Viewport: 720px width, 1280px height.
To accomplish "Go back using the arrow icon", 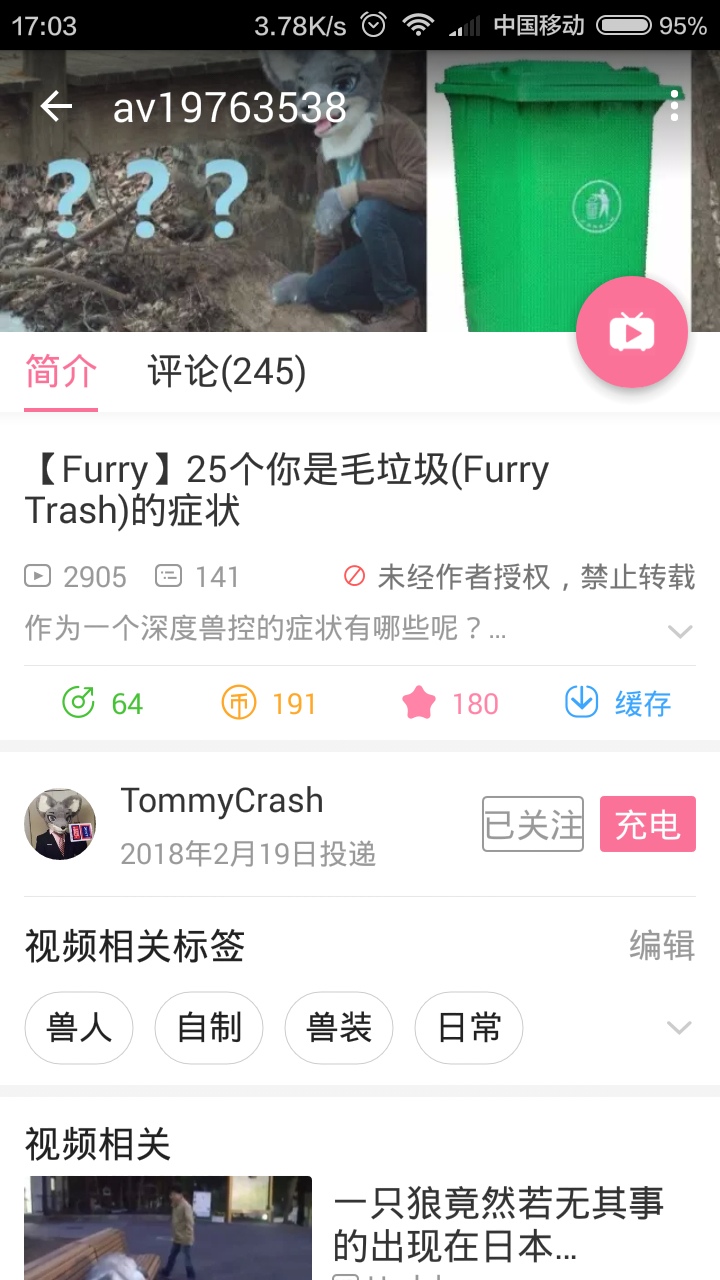I will coord(56,107).
